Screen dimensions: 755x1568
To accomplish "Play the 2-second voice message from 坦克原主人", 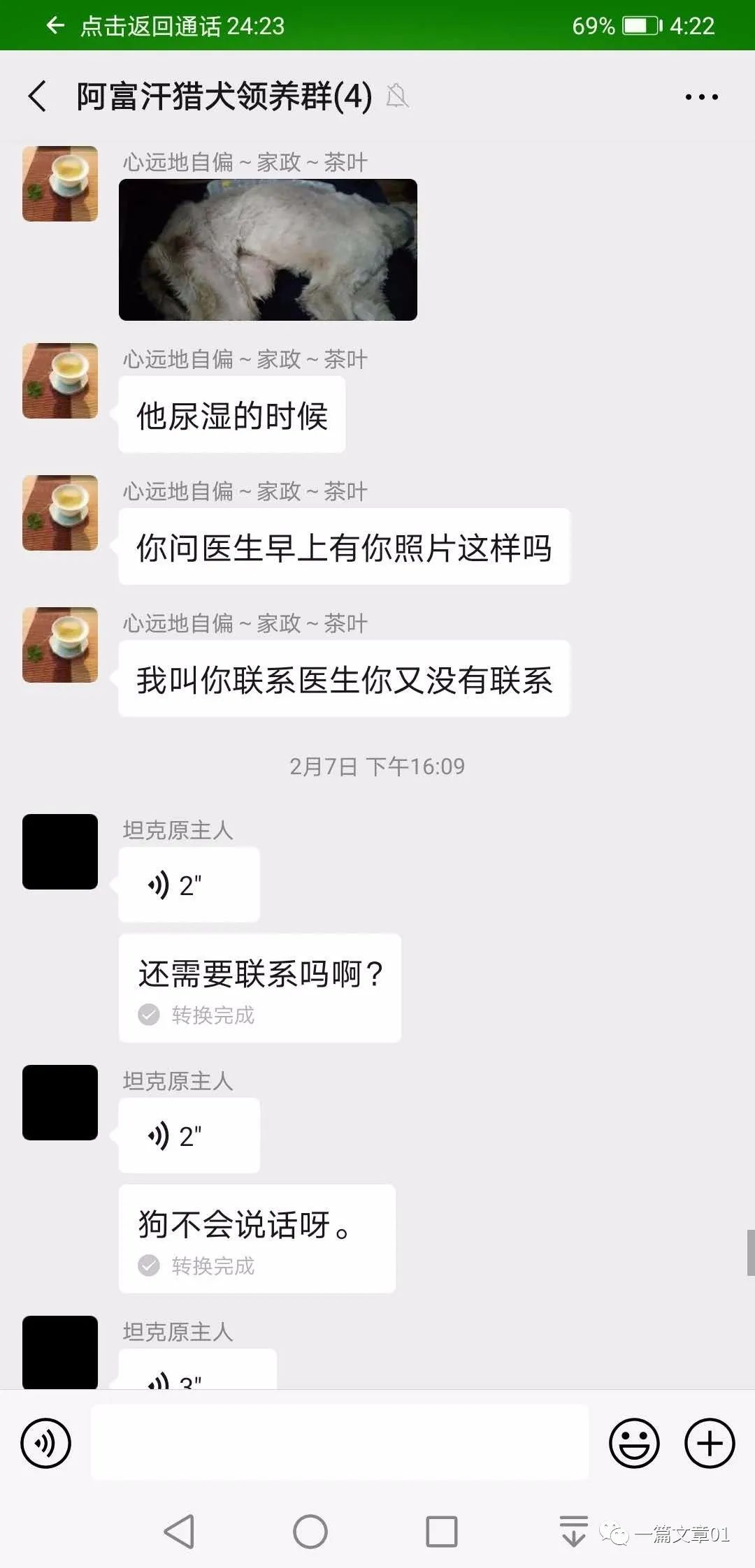I will click(187, 883).
